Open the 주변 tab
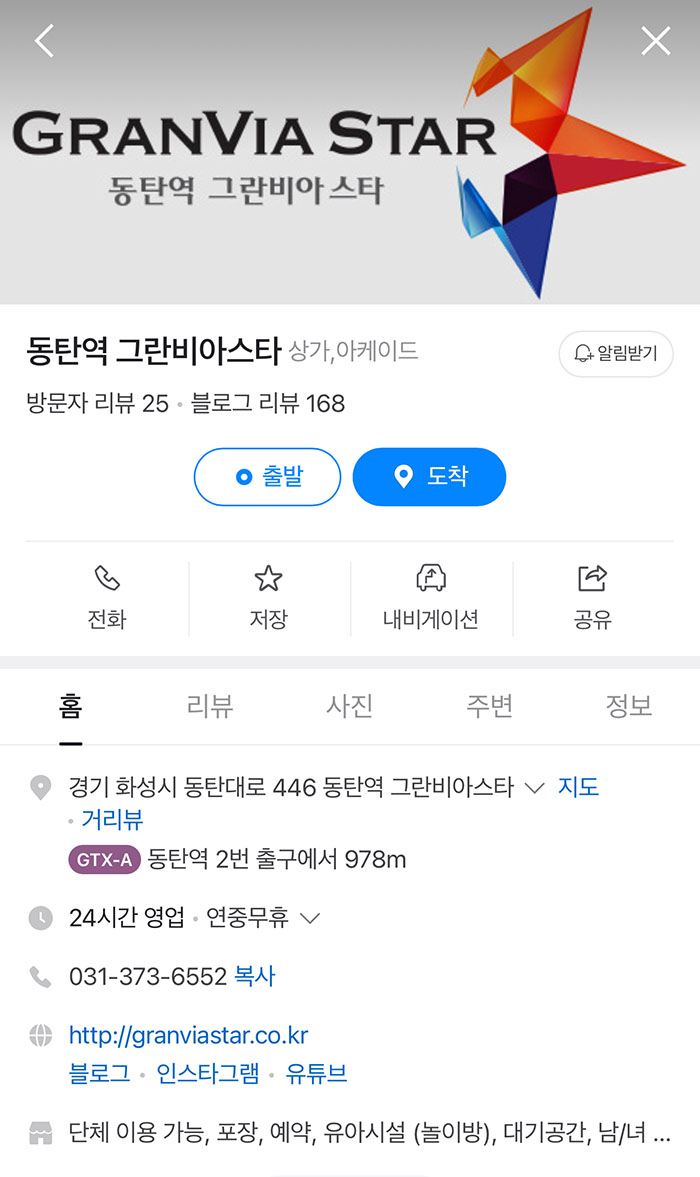This screenshot has width=700, height=1177. (489, 707)
